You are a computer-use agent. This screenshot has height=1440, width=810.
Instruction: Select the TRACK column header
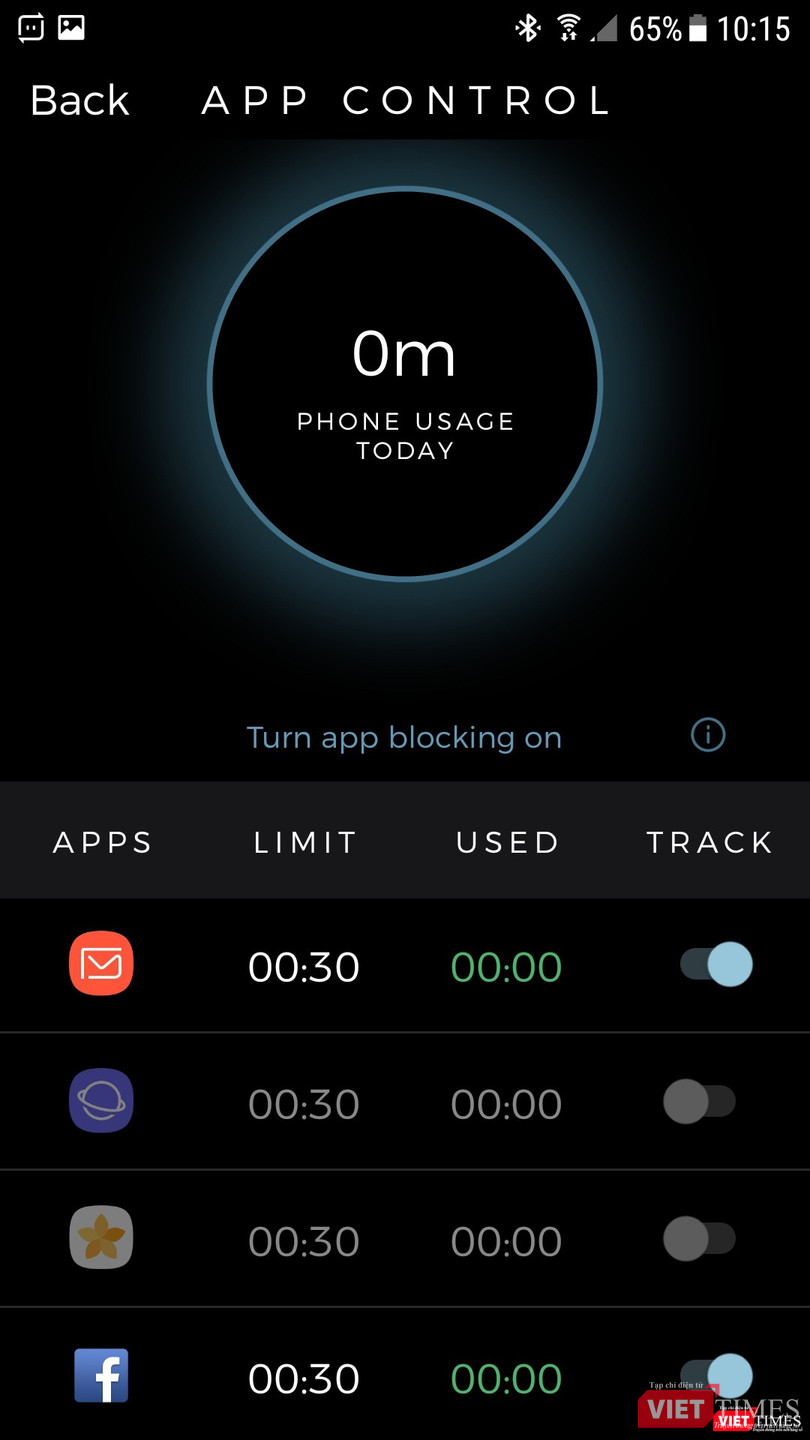(708, 841)
